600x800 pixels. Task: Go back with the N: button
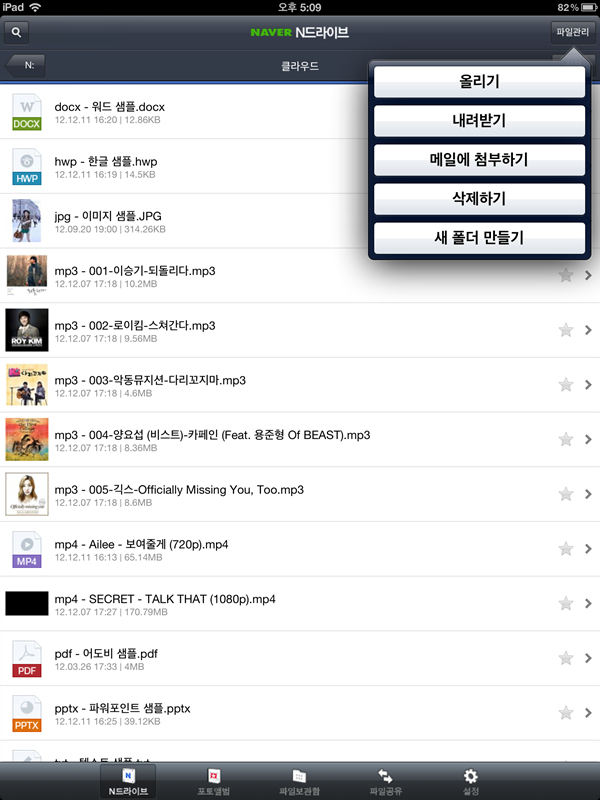(x=29, y=65)
